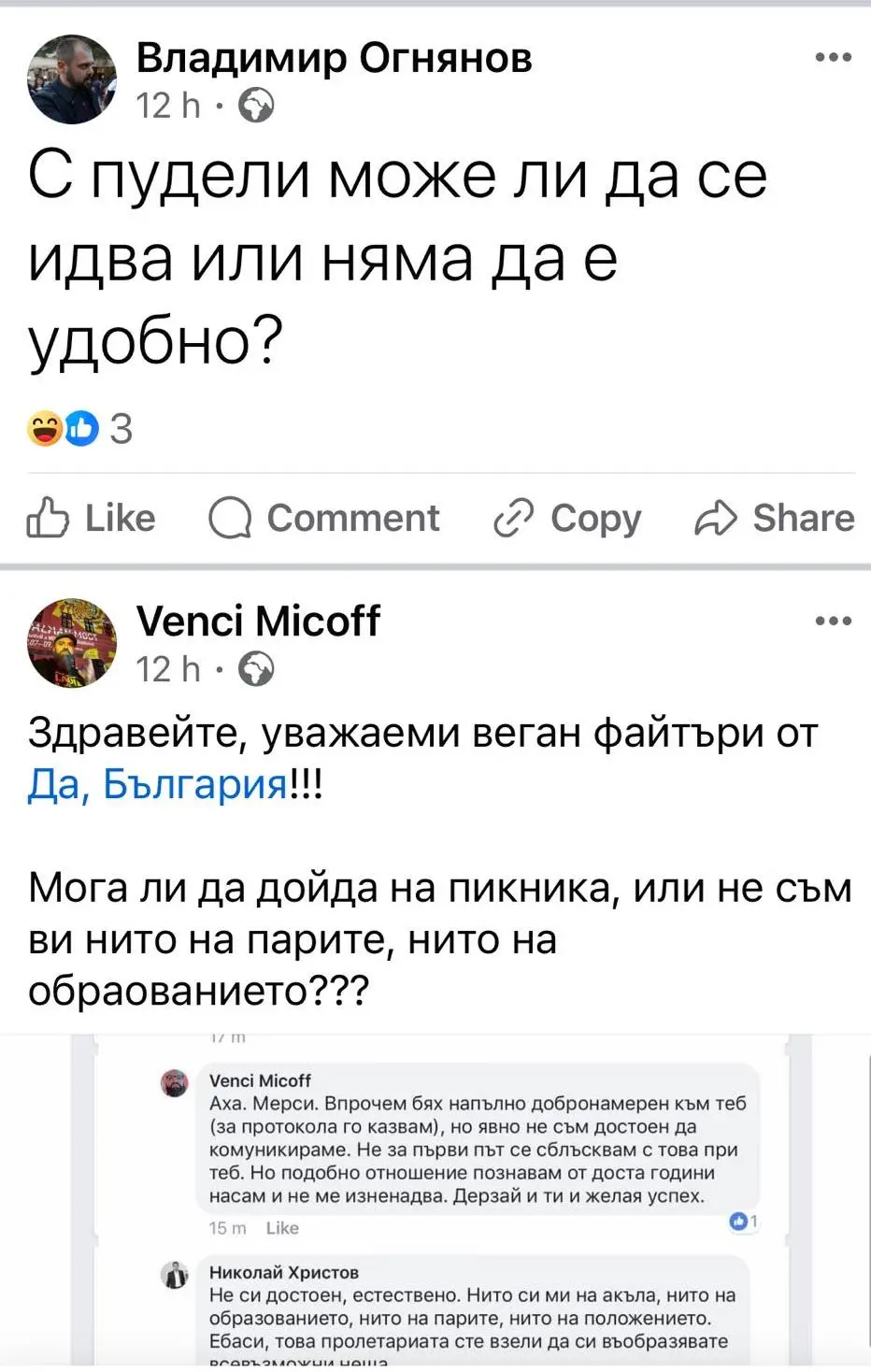
Task: Open Владимир Огнянов's profile picture
Action: click(x=72, y=79)
